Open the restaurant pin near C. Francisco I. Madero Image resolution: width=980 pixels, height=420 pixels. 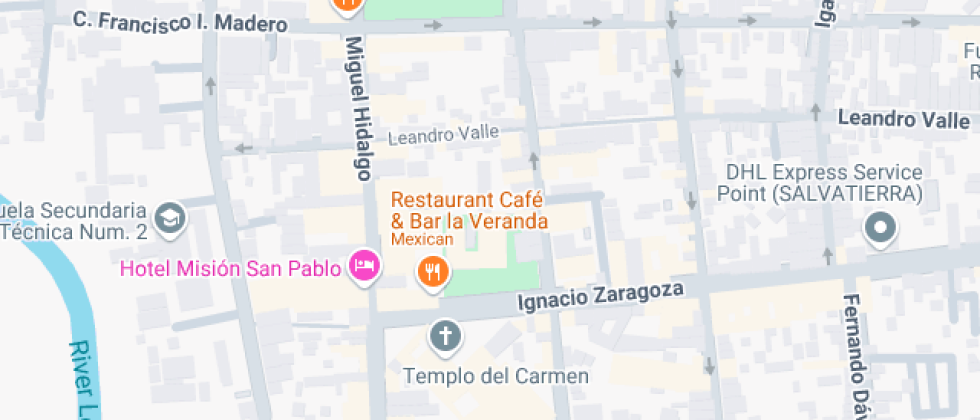[346, 4]
